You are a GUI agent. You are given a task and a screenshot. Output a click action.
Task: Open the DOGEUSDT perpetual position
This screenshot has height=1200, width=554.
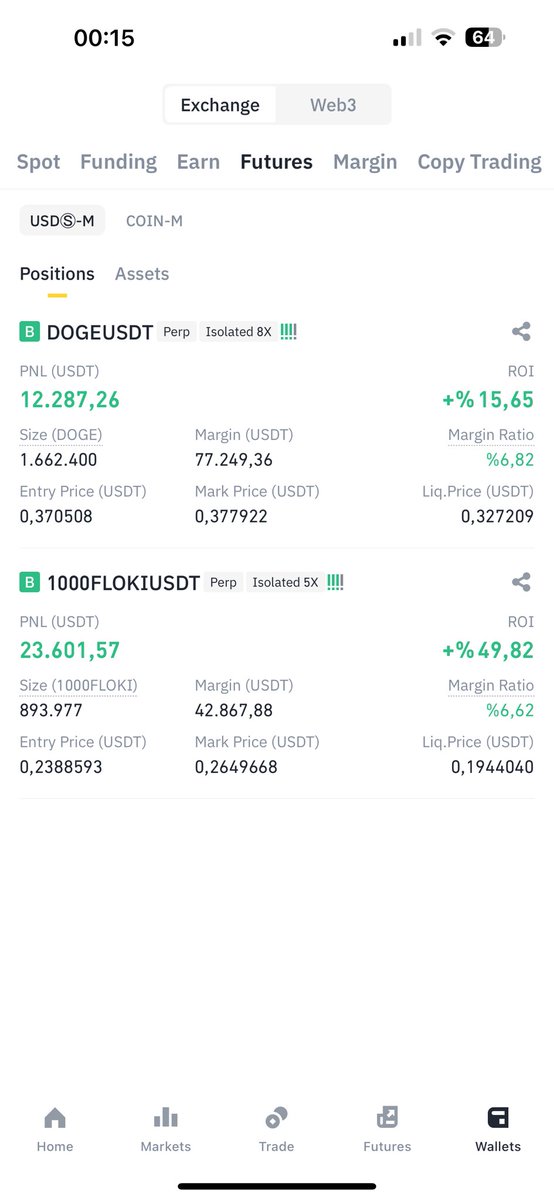pos(100,332)
